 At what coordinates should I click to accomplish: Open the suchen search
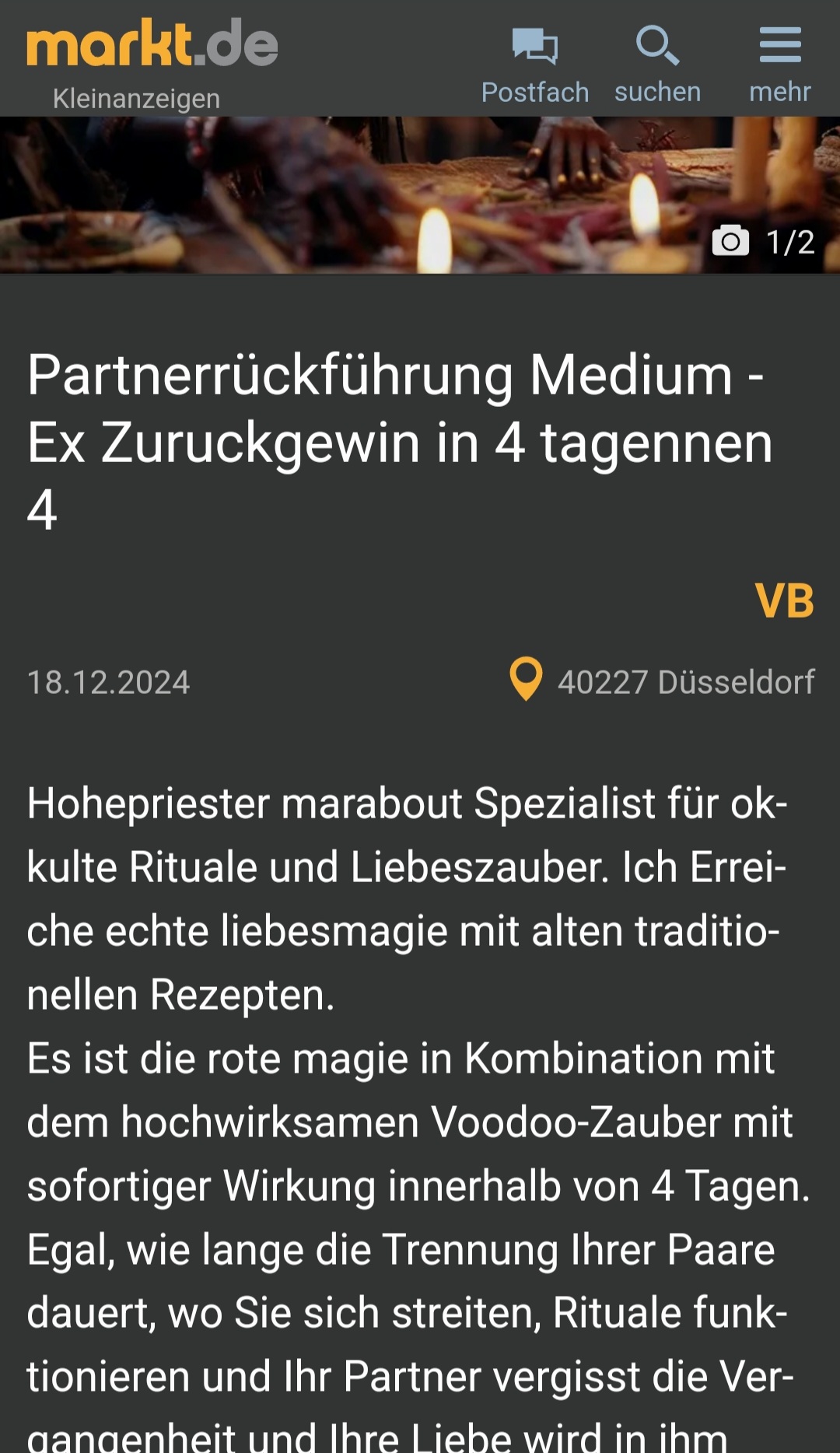pos(657,64)
